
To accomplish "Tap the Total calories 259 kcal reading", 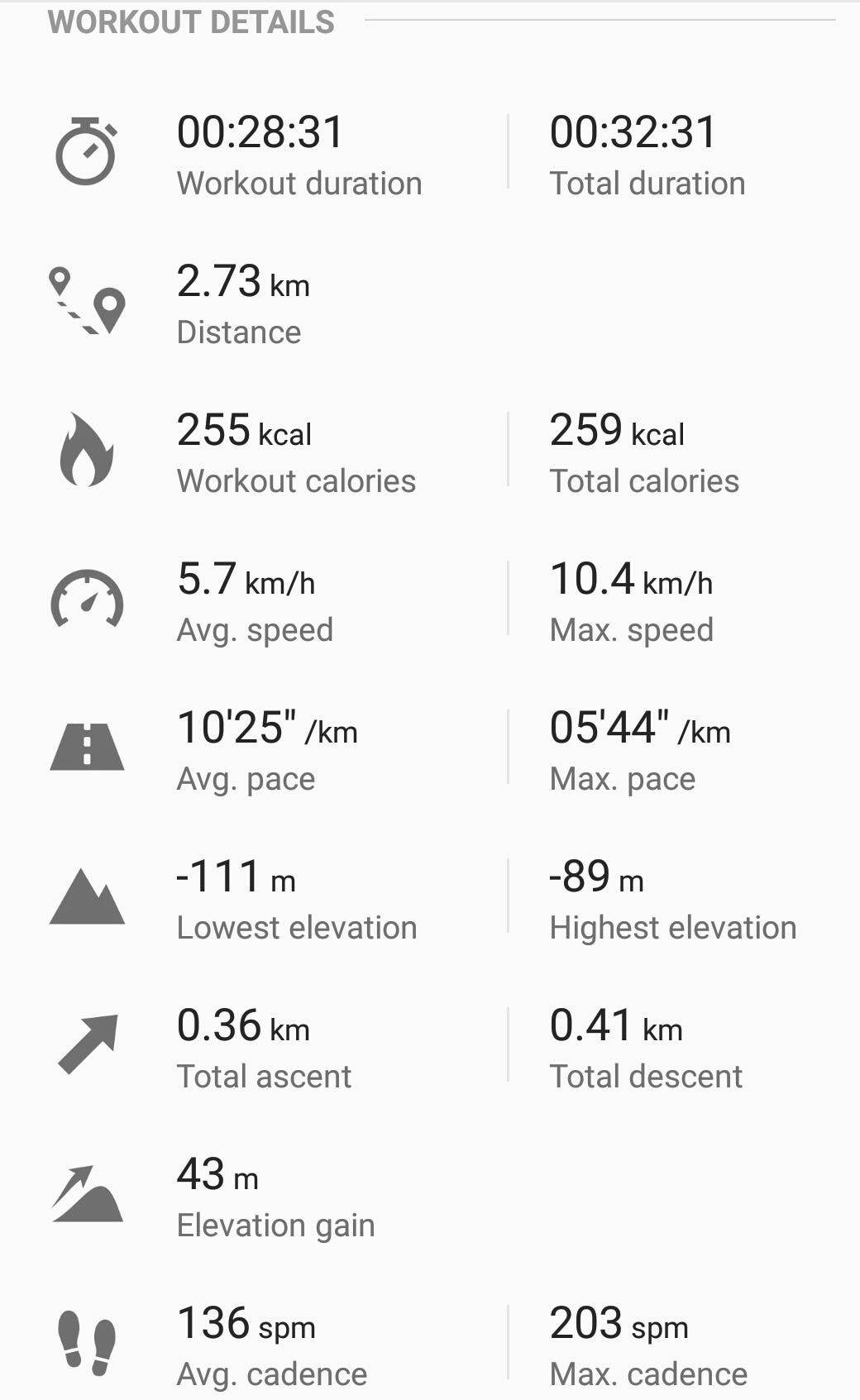I will pos(616,432).
